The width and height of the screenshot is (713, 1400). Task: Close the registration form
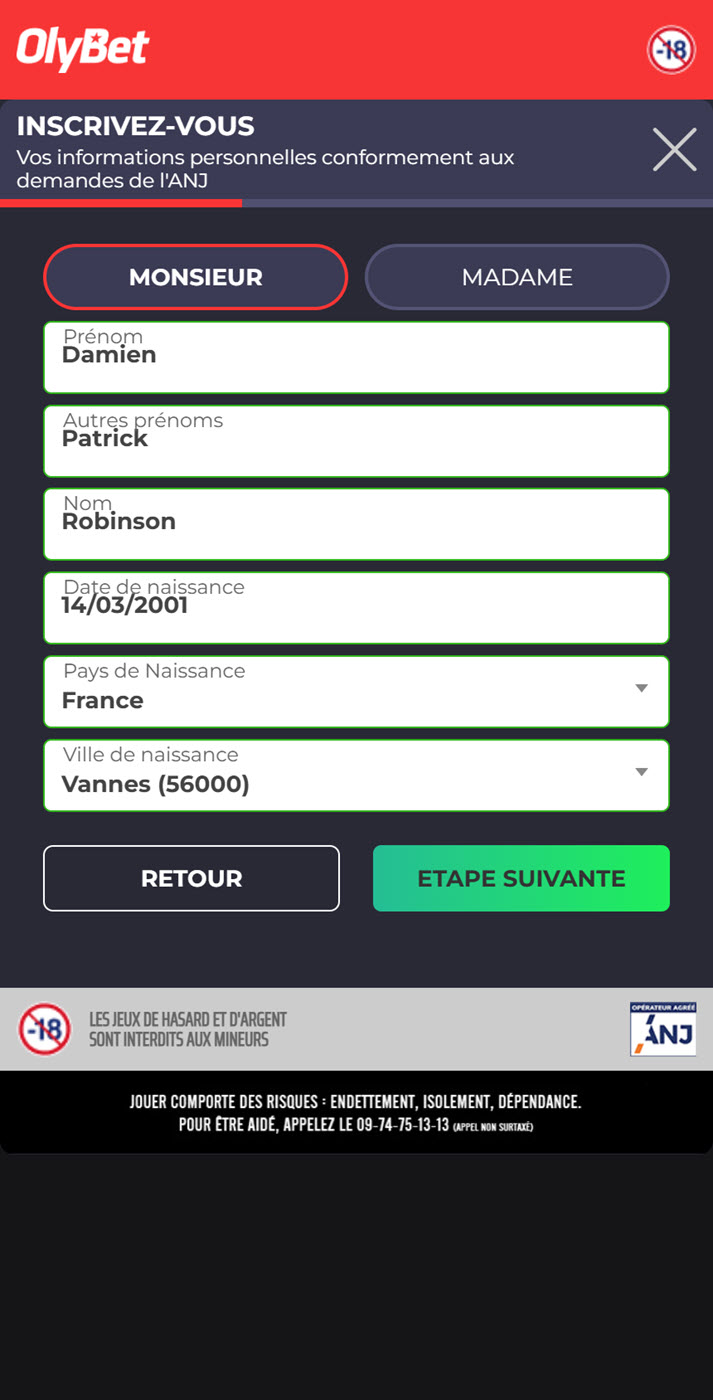tap(674, 150)
